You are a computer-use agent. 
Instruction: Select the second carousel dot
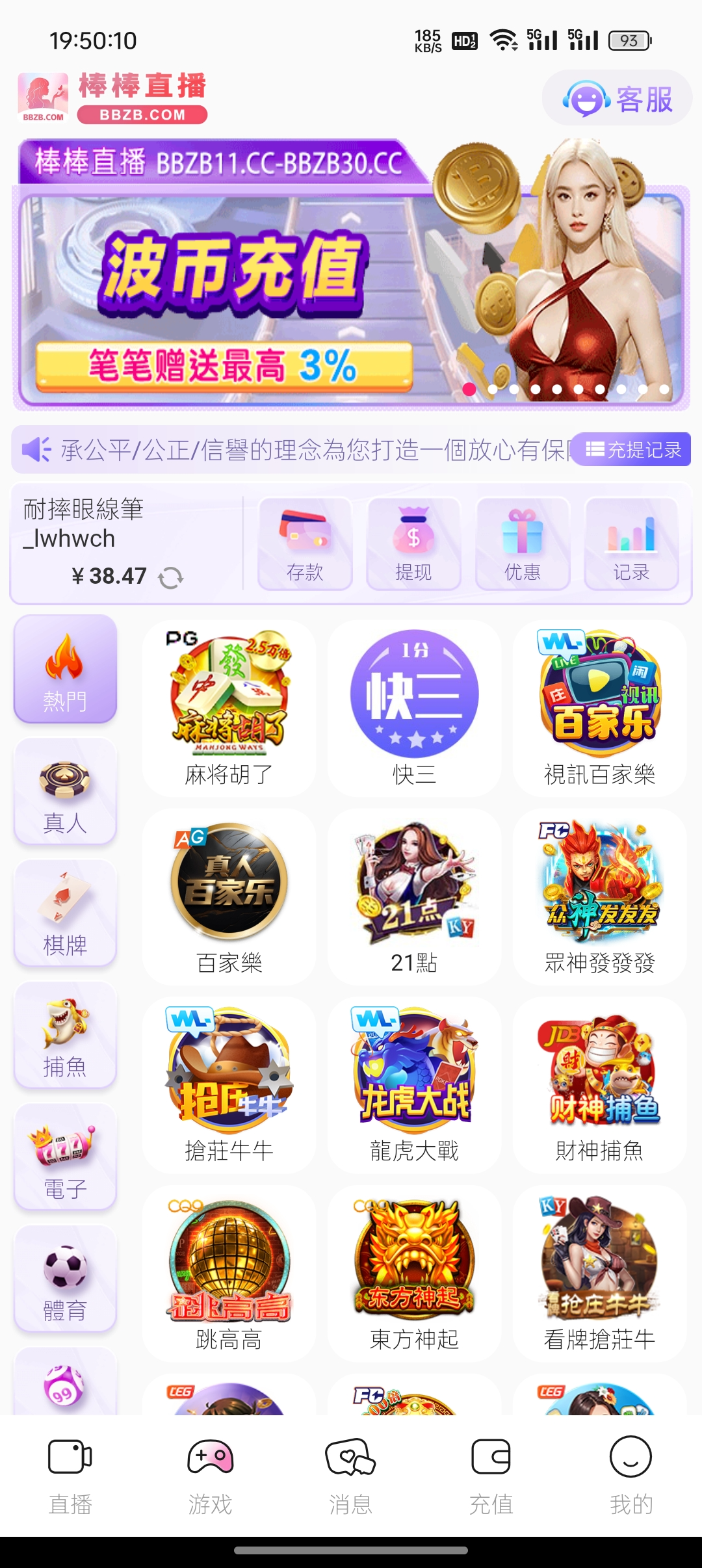pyautogui.click(x=493, y=388)
